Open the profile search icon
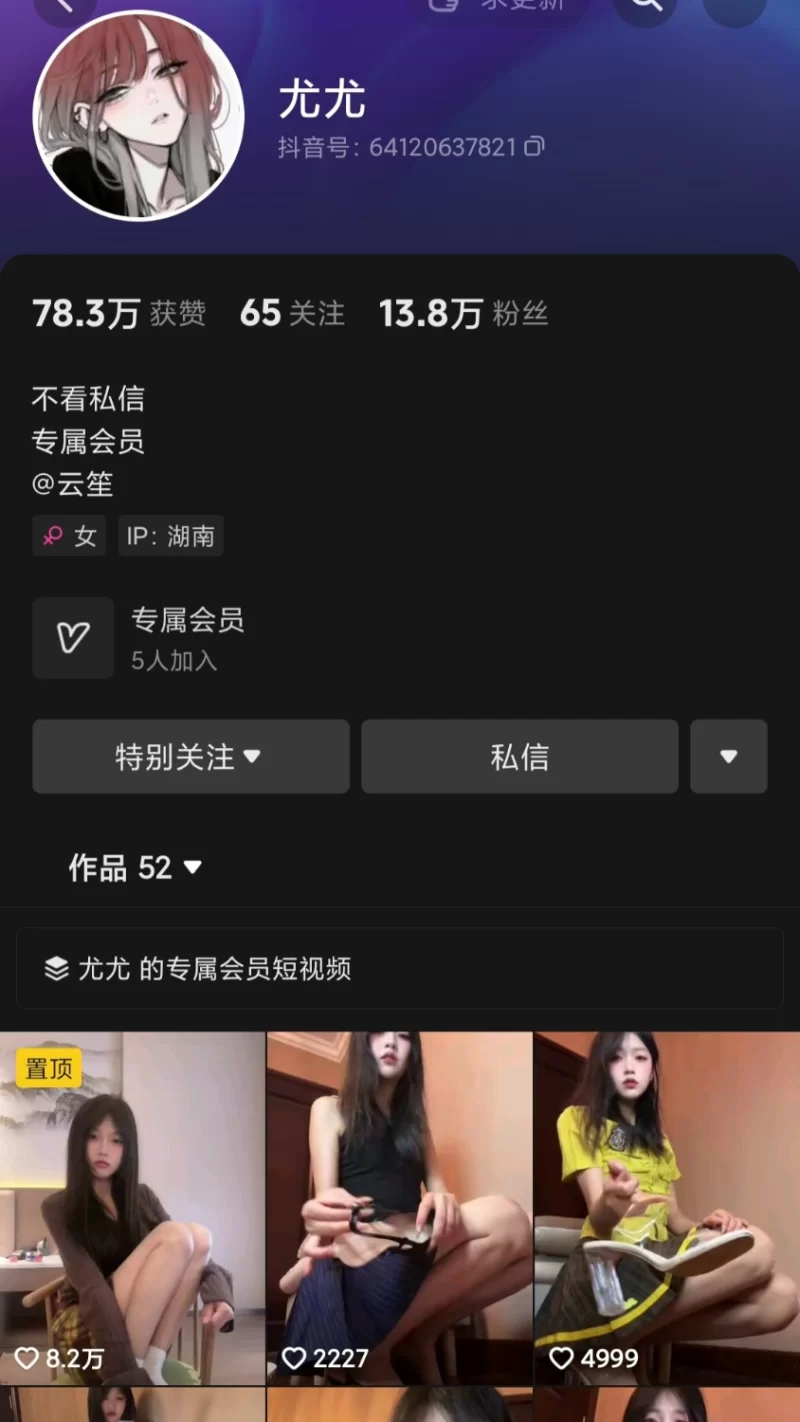 (x=647, y=6)
